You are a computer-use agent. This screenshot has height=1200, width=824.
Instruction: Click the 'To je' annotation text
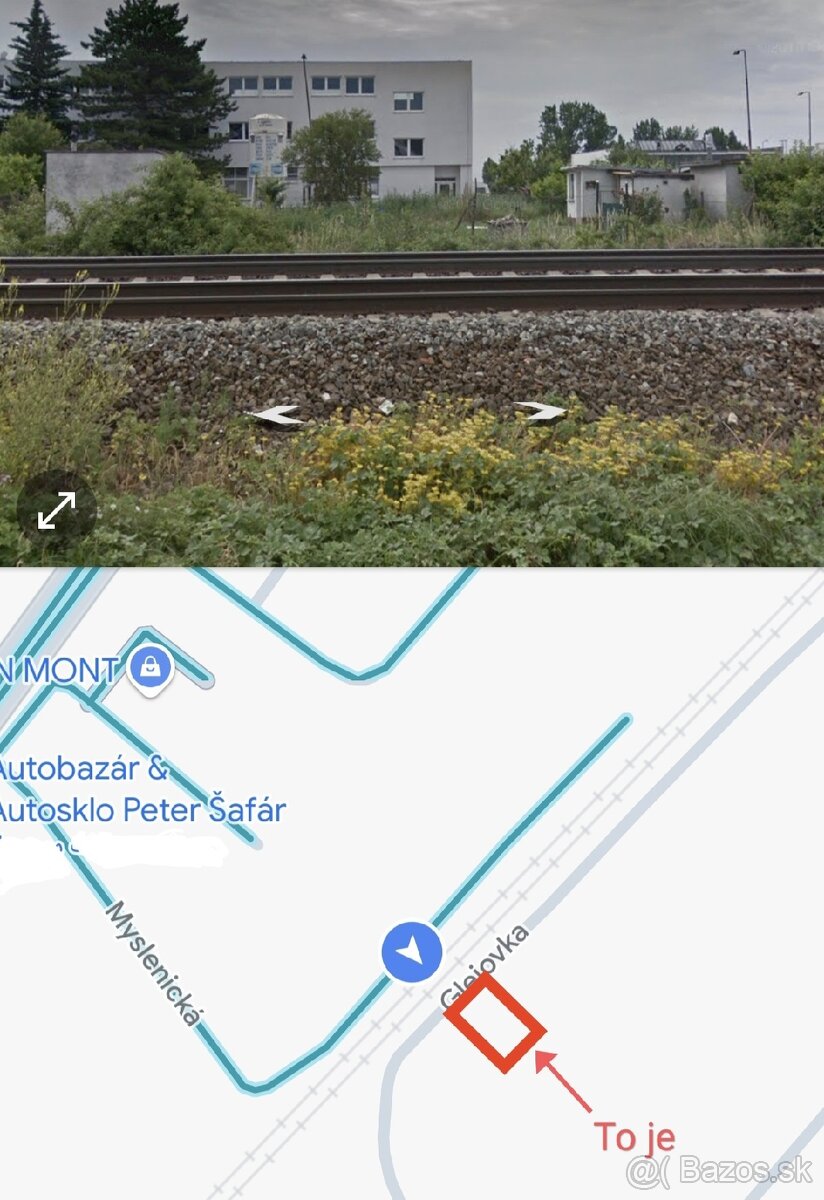click(x=637, y=1134)
